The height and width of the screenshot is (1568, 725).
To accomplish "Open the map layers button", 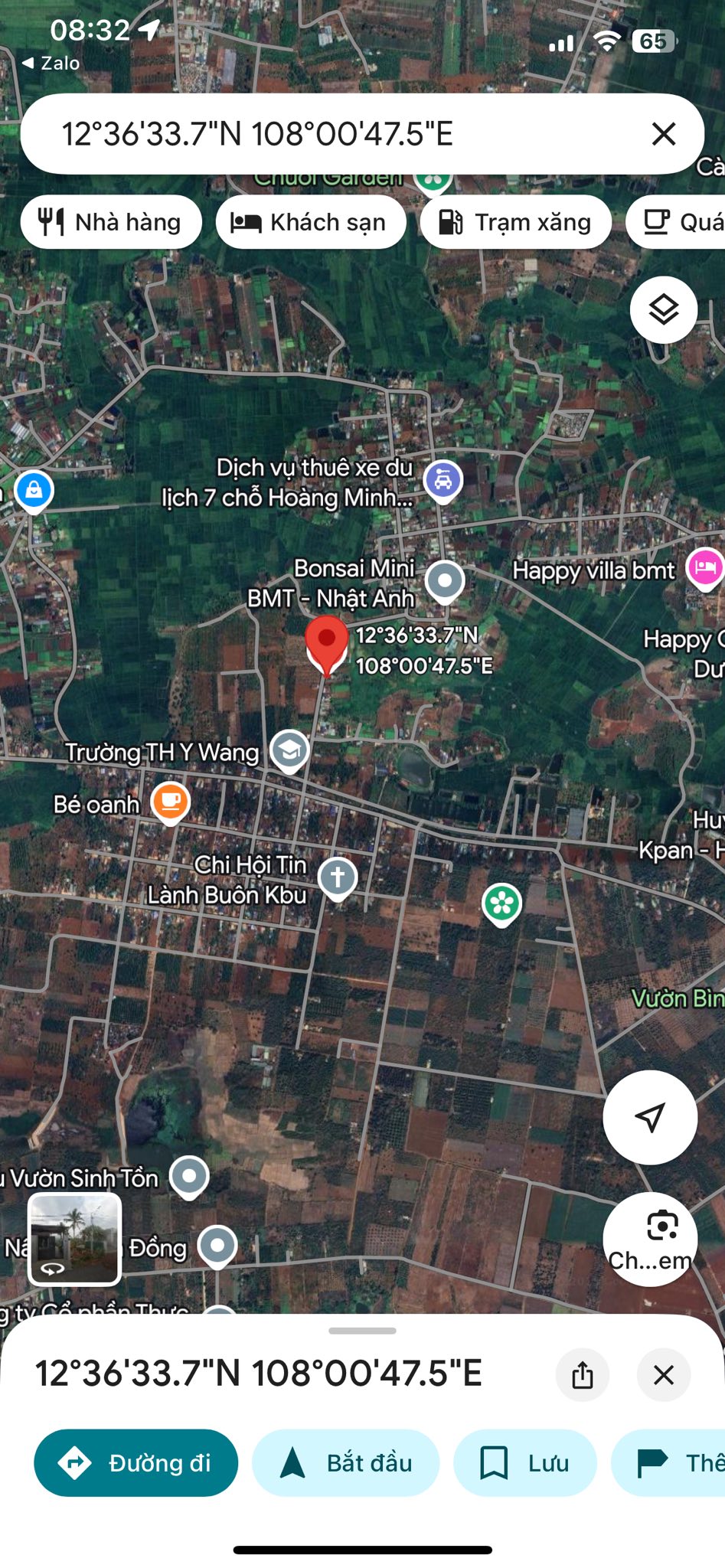I will pyautogui.click(x=663, y=310).
